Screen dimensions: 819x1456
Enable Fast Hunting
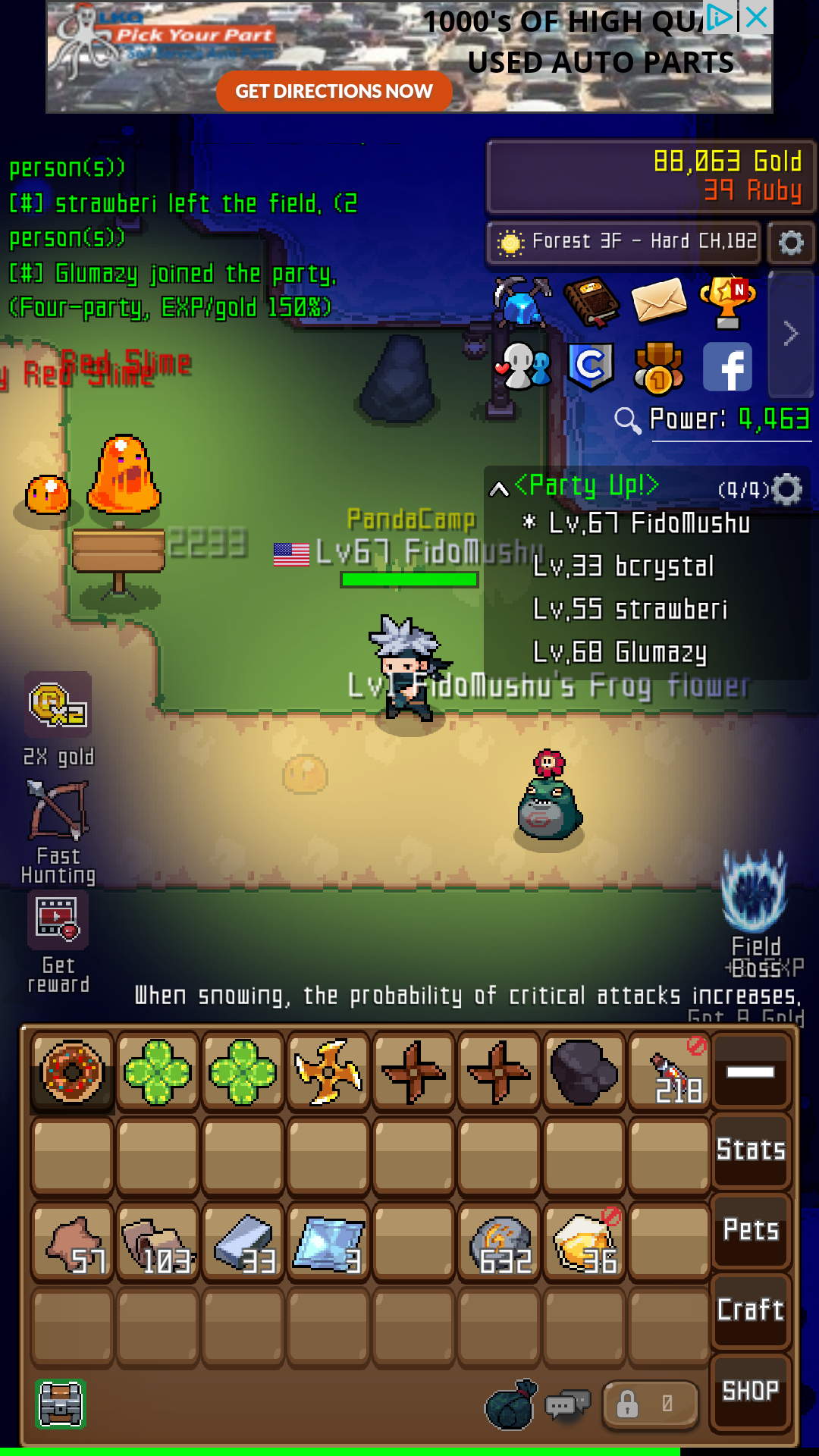click(x=58, y=813)
